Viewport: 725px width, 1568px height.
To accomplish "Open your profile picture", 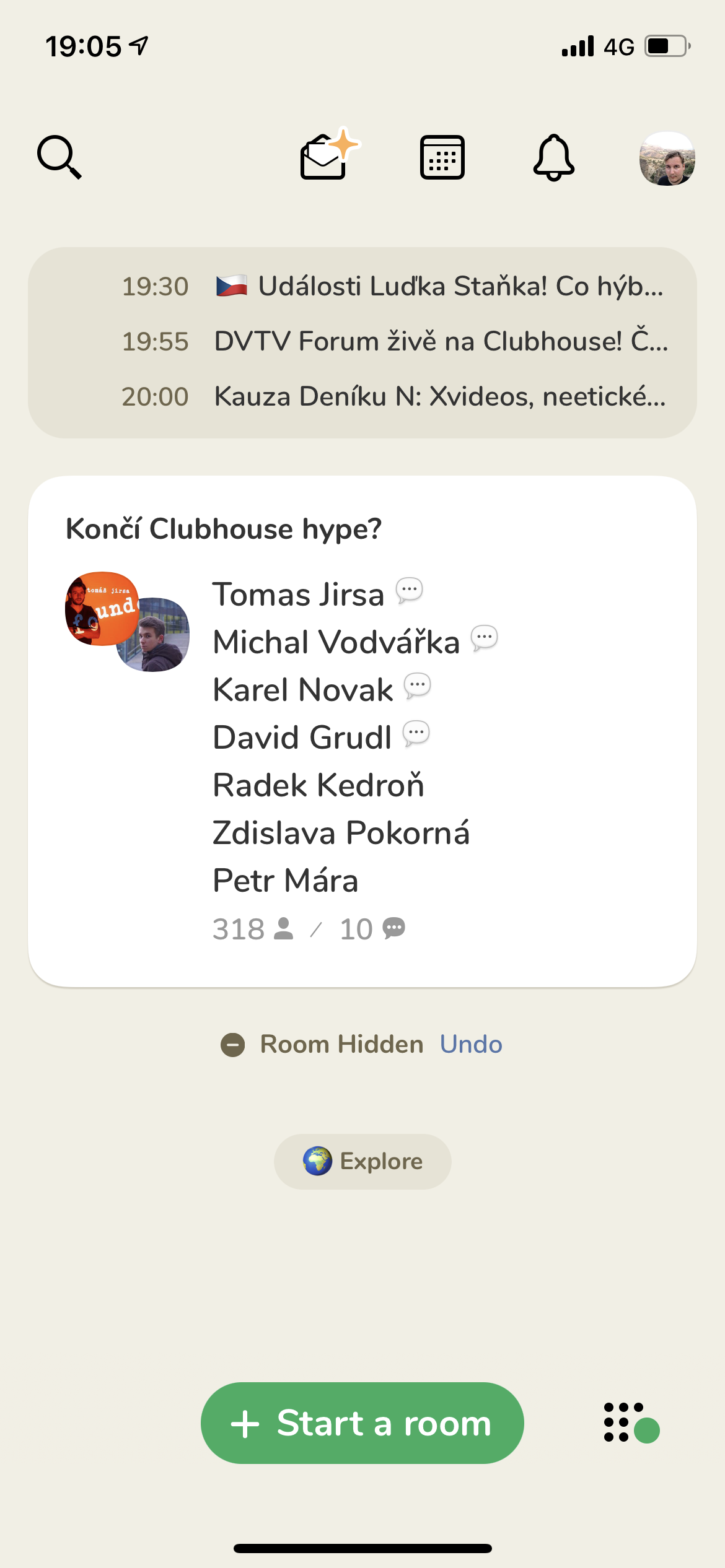I will [x=667, y=159].
